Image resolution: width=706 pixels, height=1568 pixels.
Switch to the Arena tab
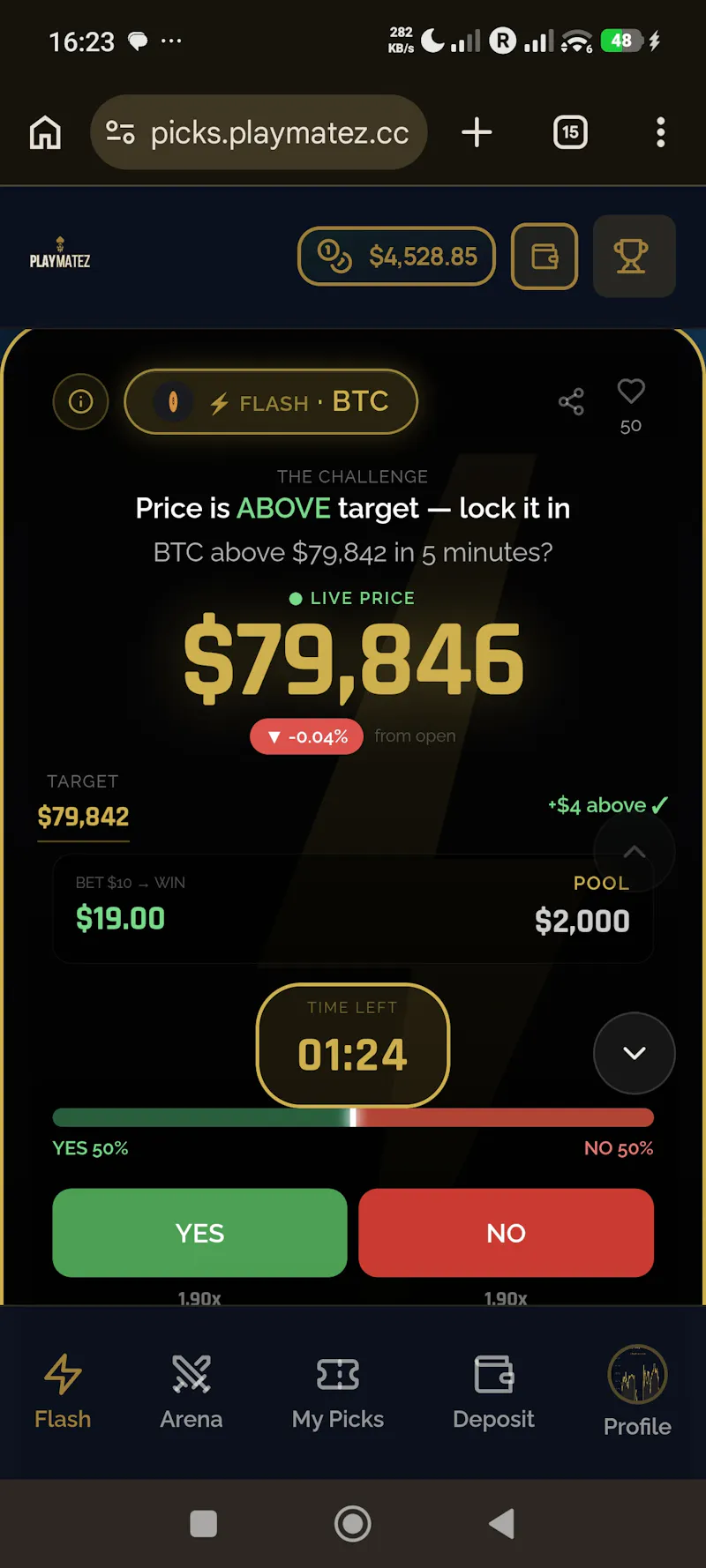(x=192, y=1392)
